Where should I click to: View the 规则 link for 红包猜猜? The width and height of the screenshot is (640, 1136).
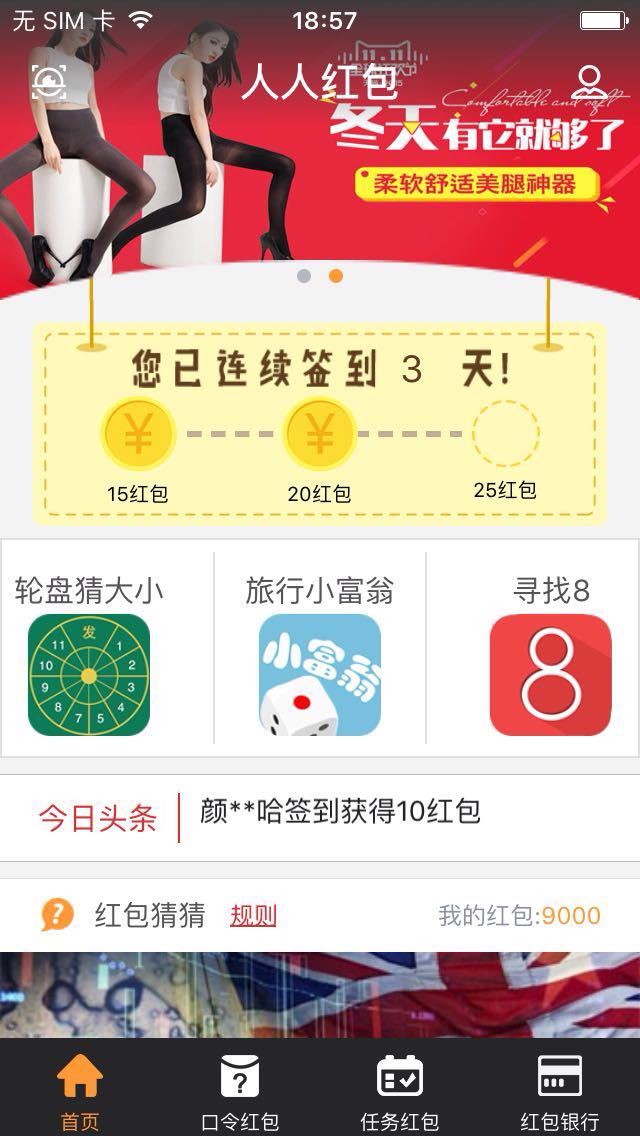click(253, 915)
